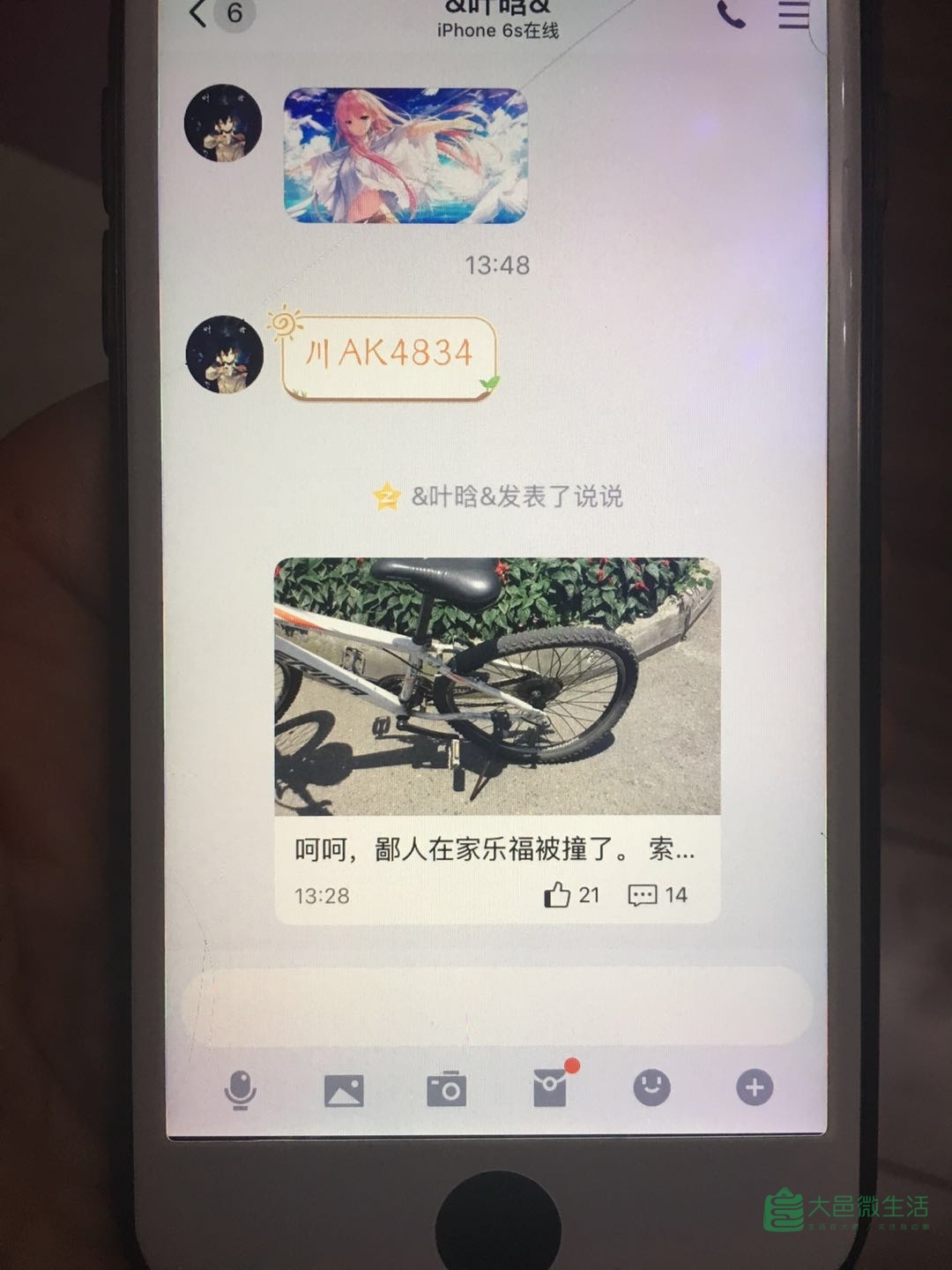Image resolution: width=952 pixels, height=1270 pixels.
Task: Open the bicycle post card from &叶晗&
Action: pyautogui.click(x=496, y=686)
